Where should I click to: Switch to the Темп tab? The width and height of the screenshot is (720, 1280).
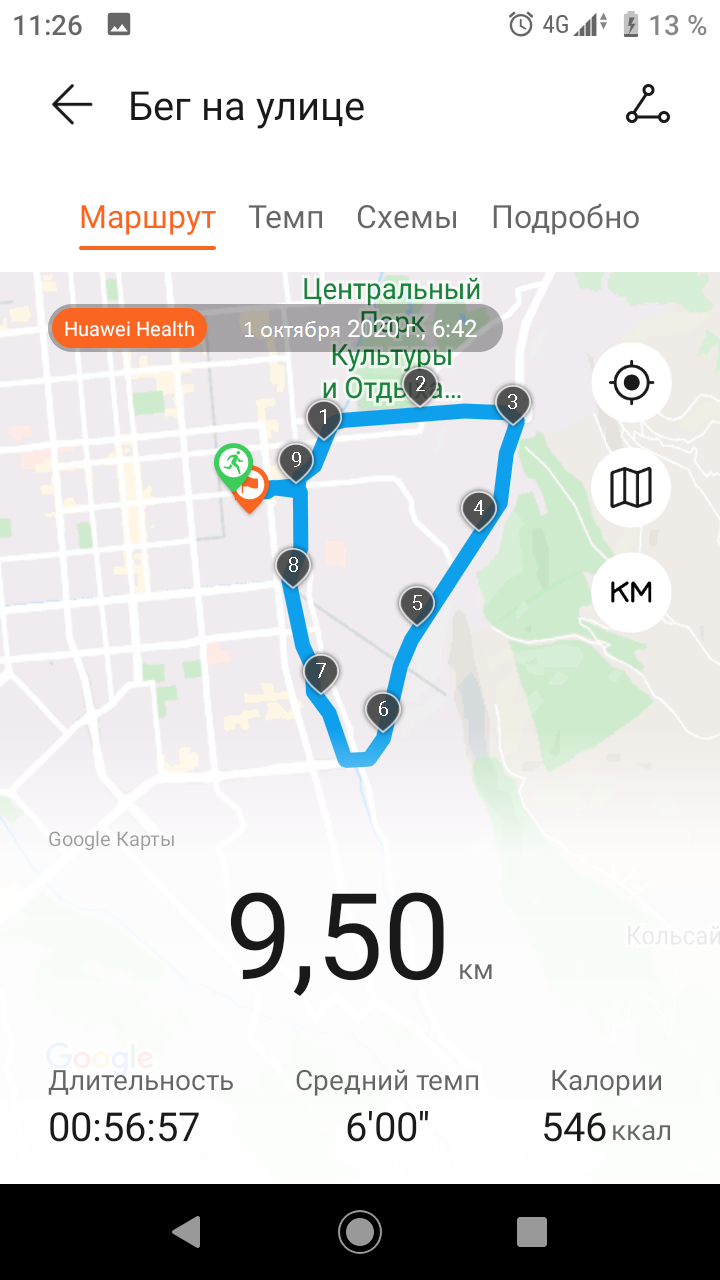[286, 217]
